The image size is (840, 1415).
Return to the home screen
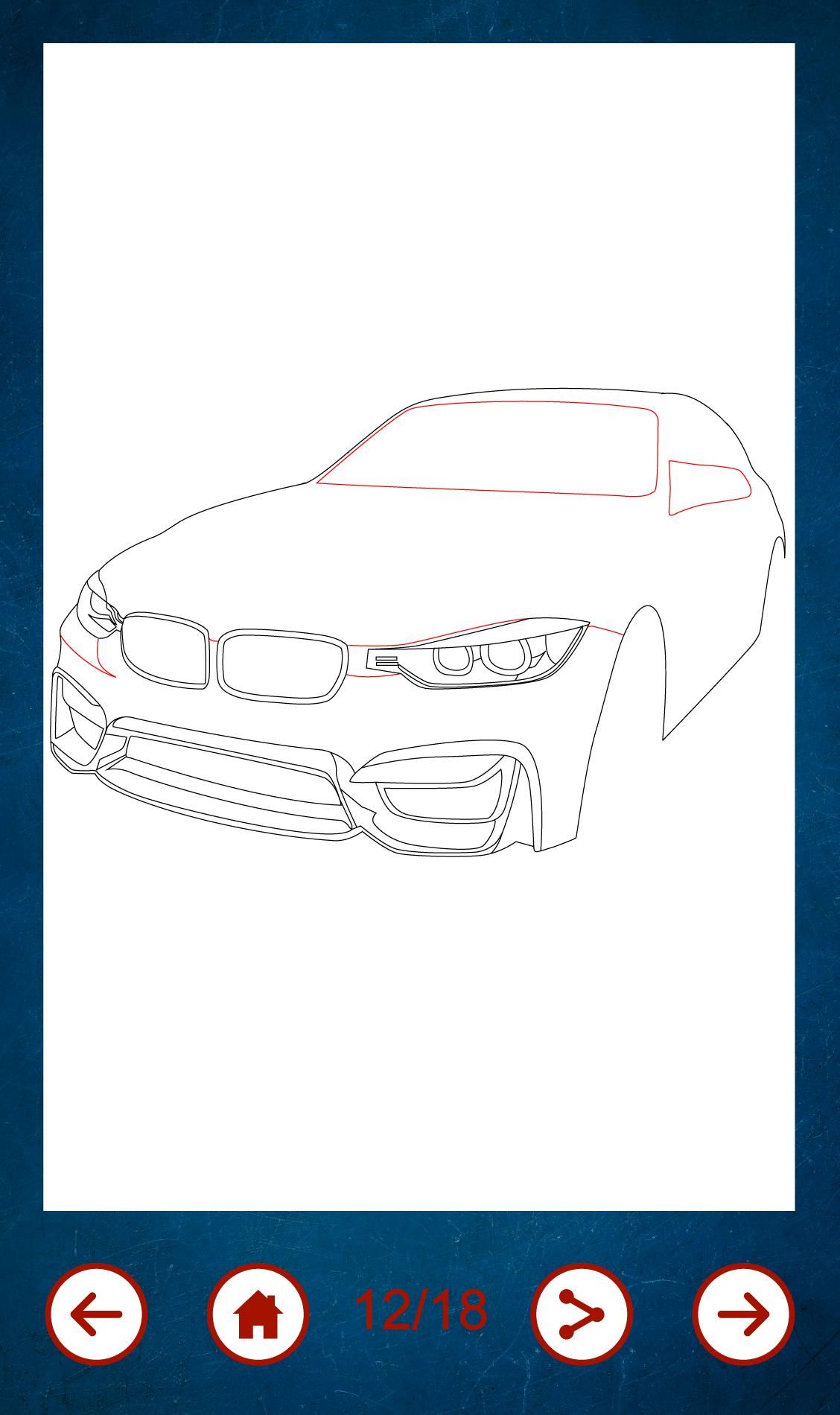(258, 1314)
